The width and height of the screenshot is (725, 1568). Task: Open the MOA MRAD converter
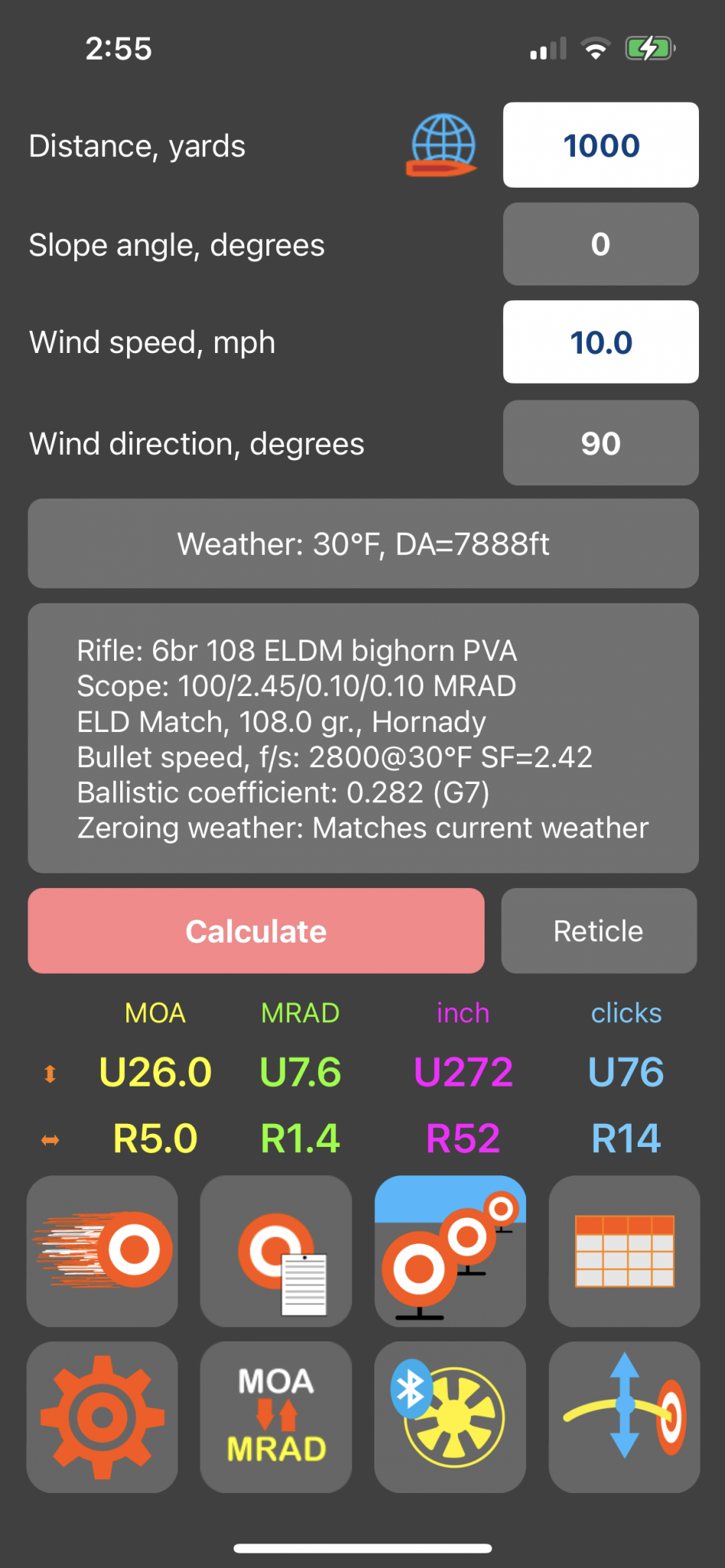[276, 1417]
